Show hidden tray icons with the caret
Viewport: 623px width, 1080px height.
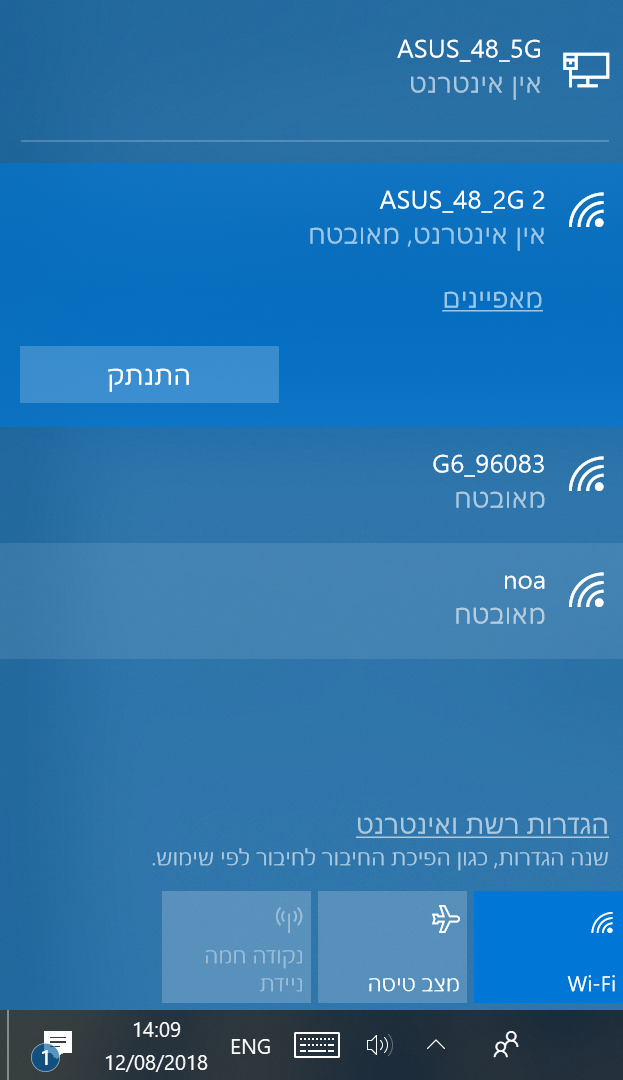point(435,1046)
